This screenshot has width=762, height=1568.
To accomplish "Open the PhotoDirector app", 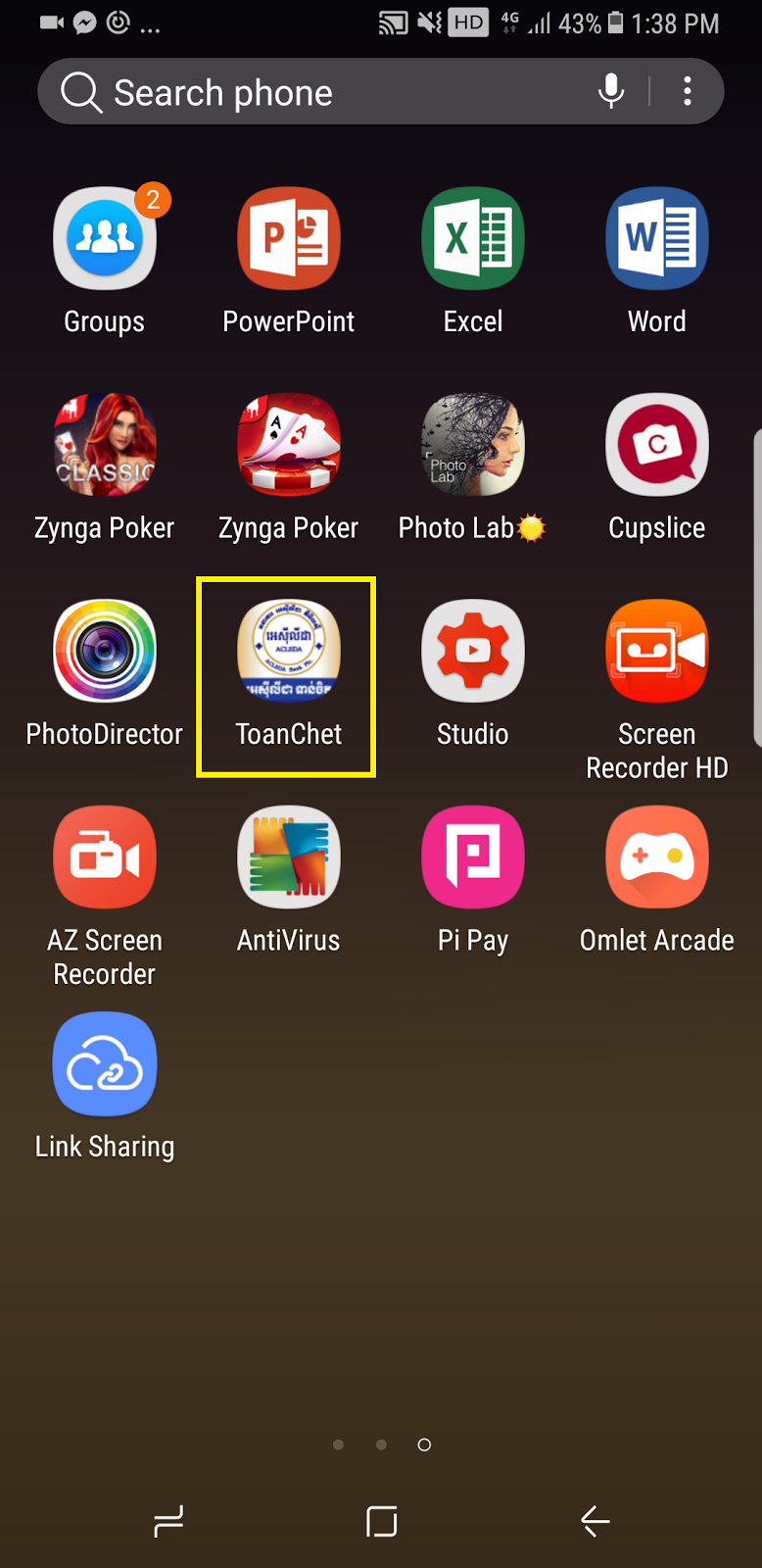I will [x=105, y=651].
